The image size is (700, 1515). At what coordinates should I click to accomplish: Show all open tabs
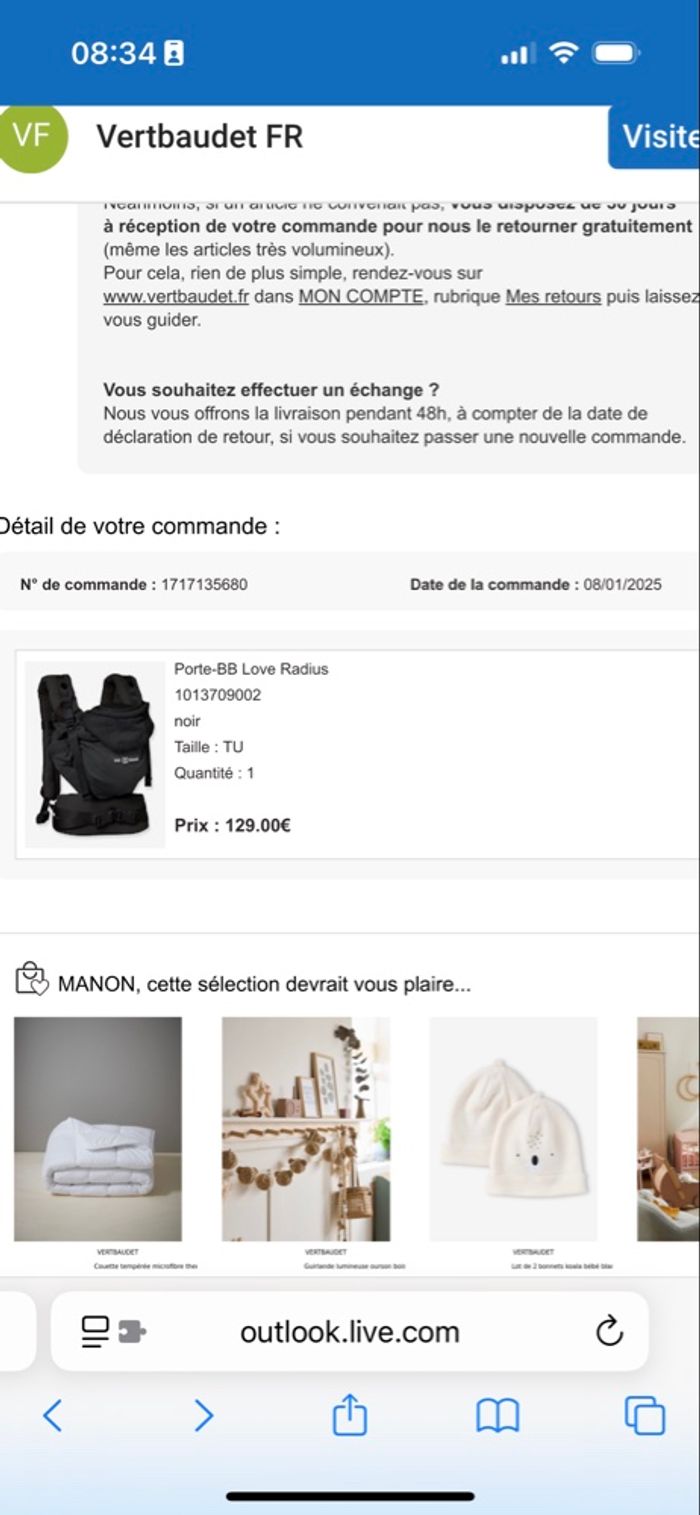coord(645,1415)
